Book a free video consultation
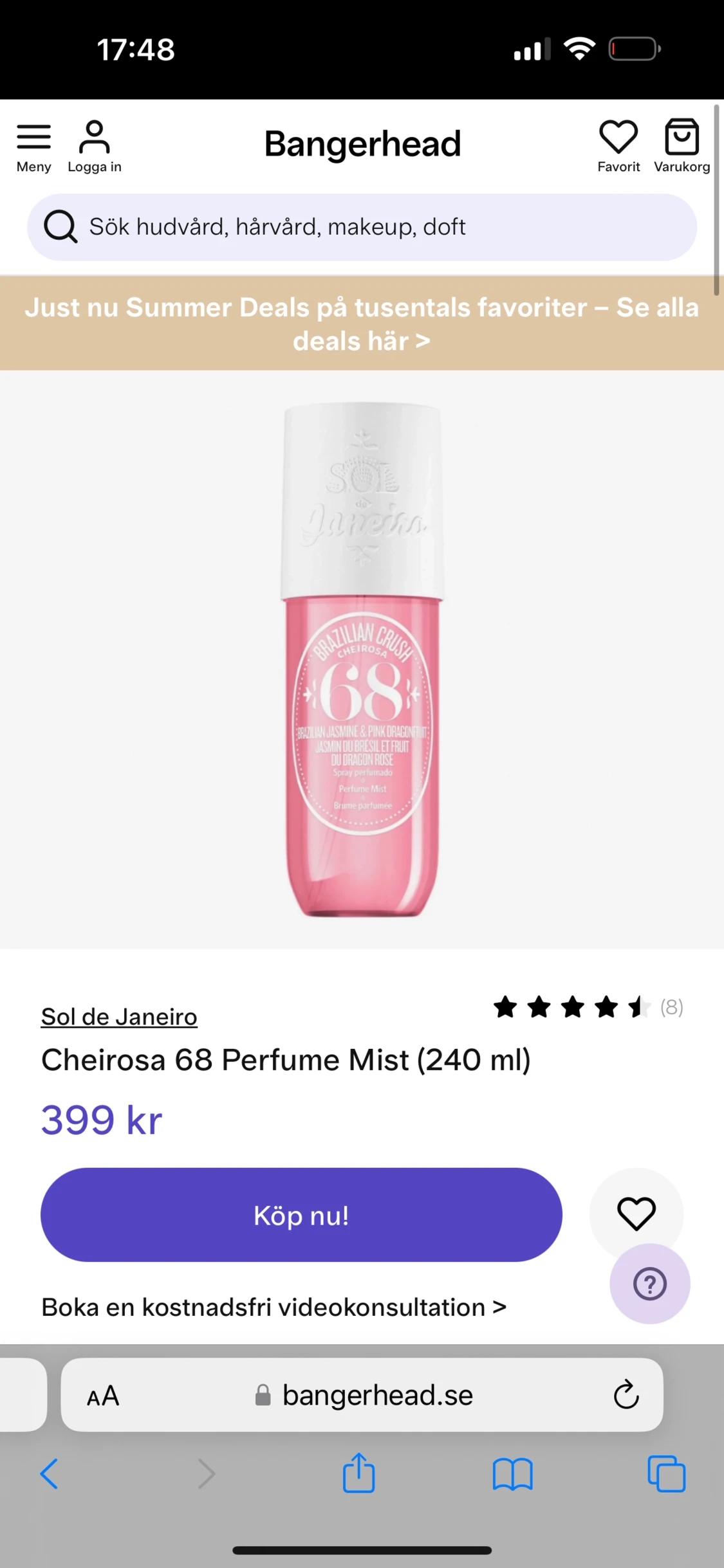 tap(274, 1308)
